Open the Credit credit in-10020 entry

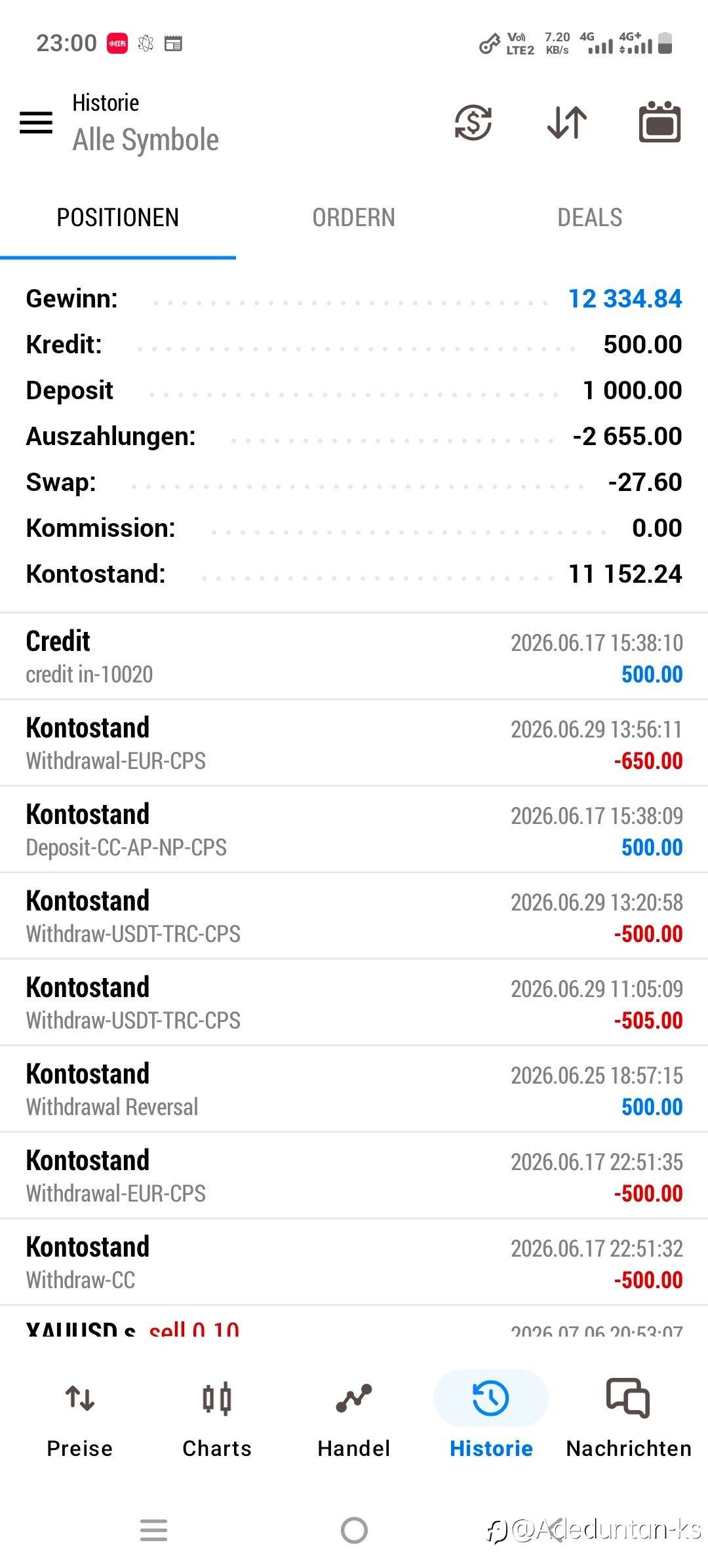(354, 657)
